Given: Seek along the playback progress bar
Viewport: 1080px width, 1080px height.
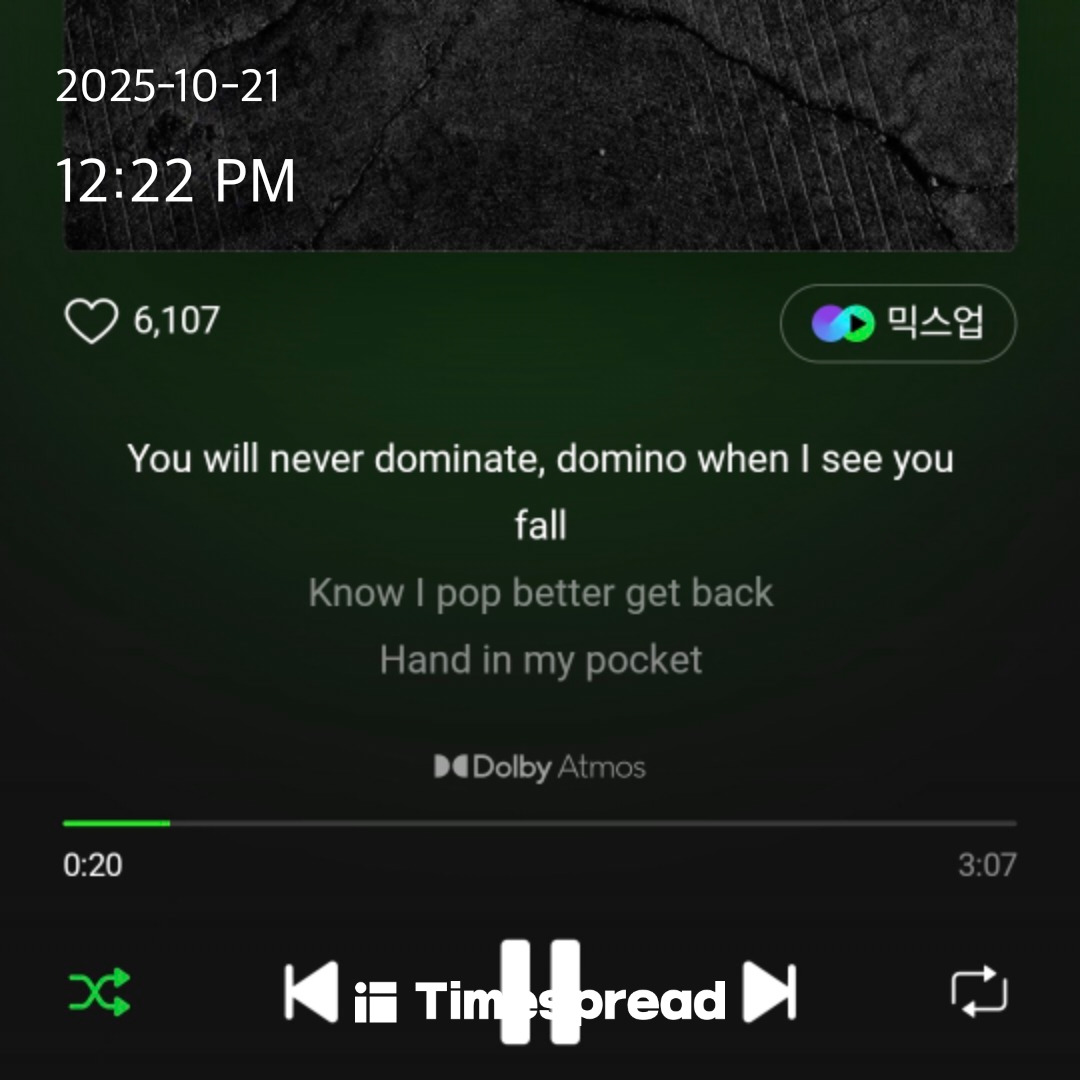Looking at the screenshot, I should 540,823.
